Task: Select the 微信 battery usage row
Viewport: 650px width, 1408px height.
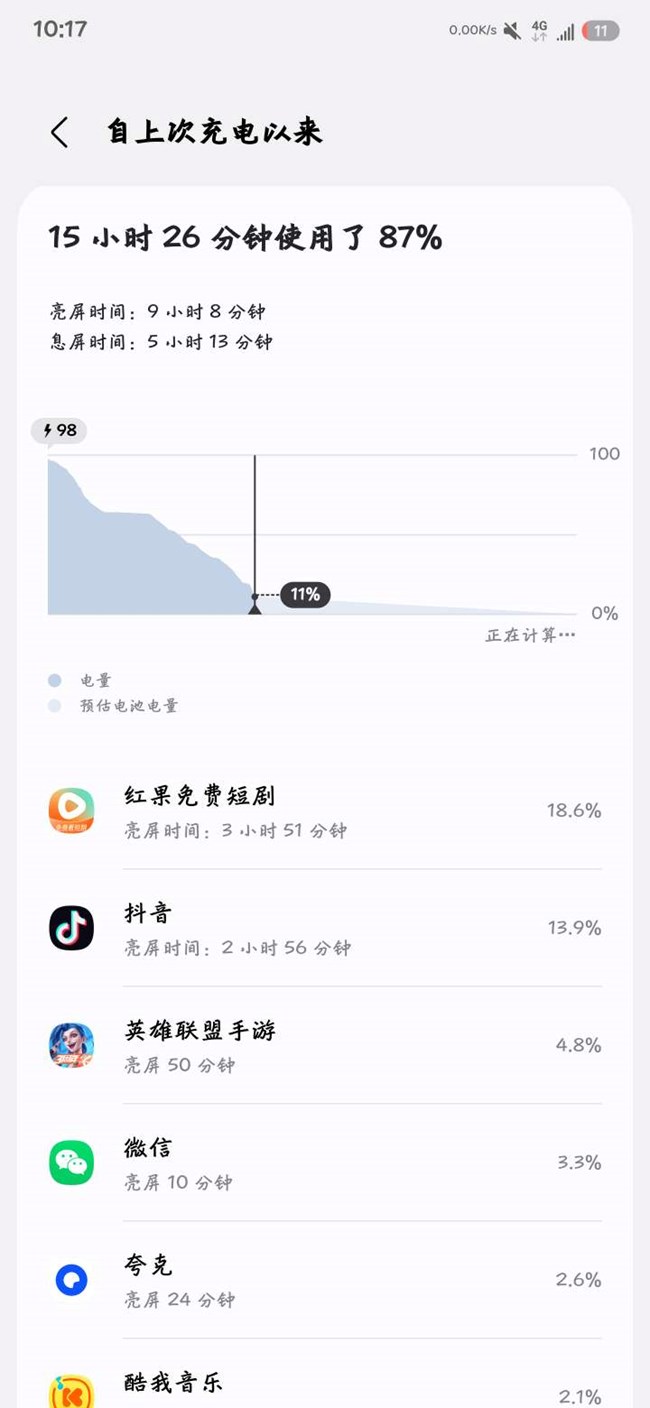Action: click(324, 1163)
